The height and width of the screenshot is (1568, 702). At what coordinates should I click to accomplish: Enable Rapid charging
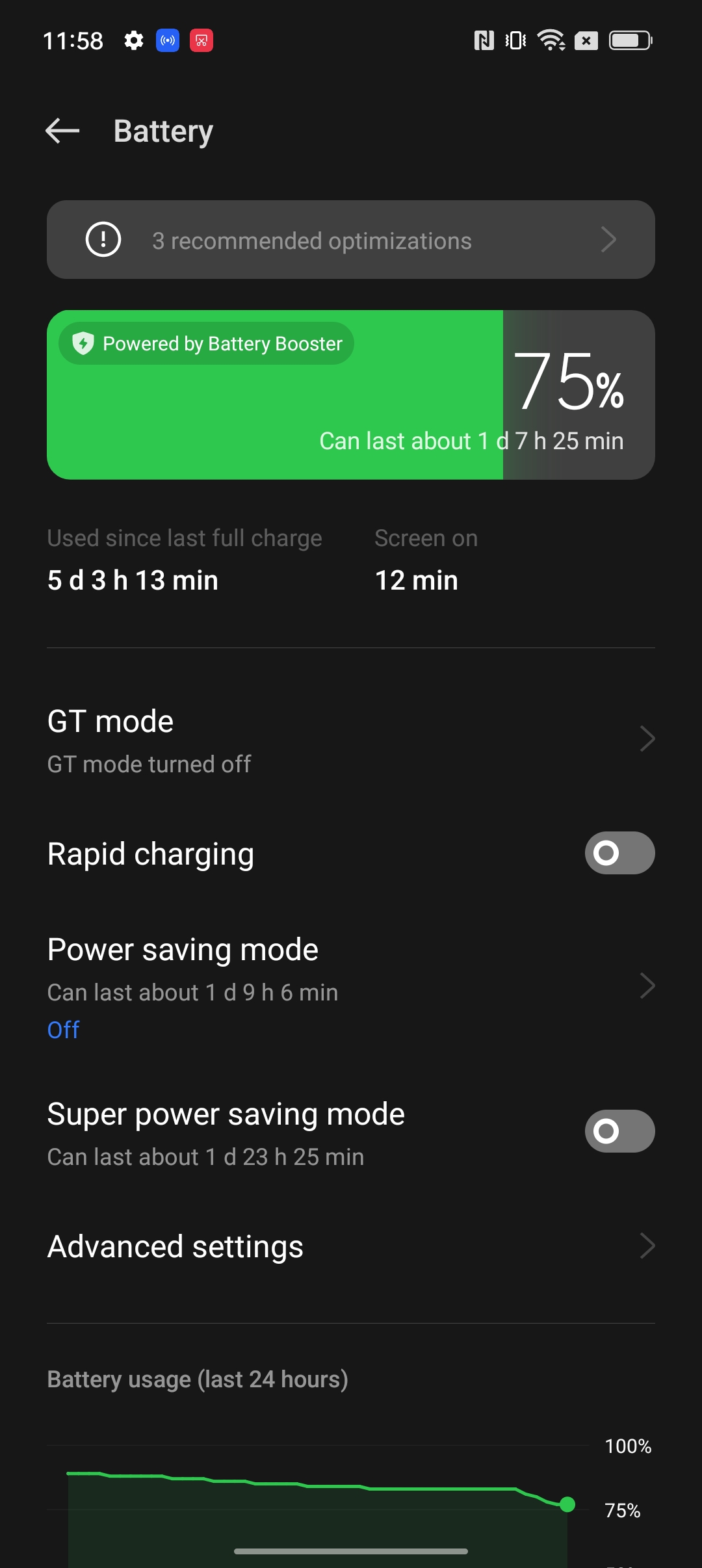pyautogui.click(x=619, y=853)
